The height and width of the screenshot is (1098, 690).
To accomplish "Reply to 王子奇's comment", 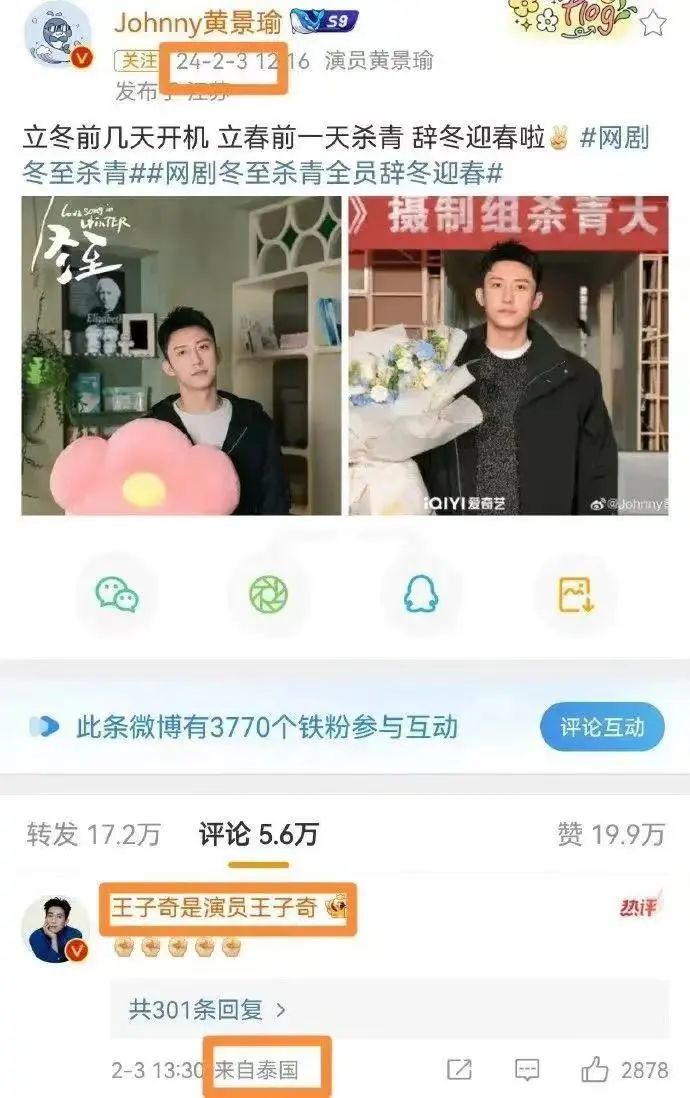I will pos(527,1070).
